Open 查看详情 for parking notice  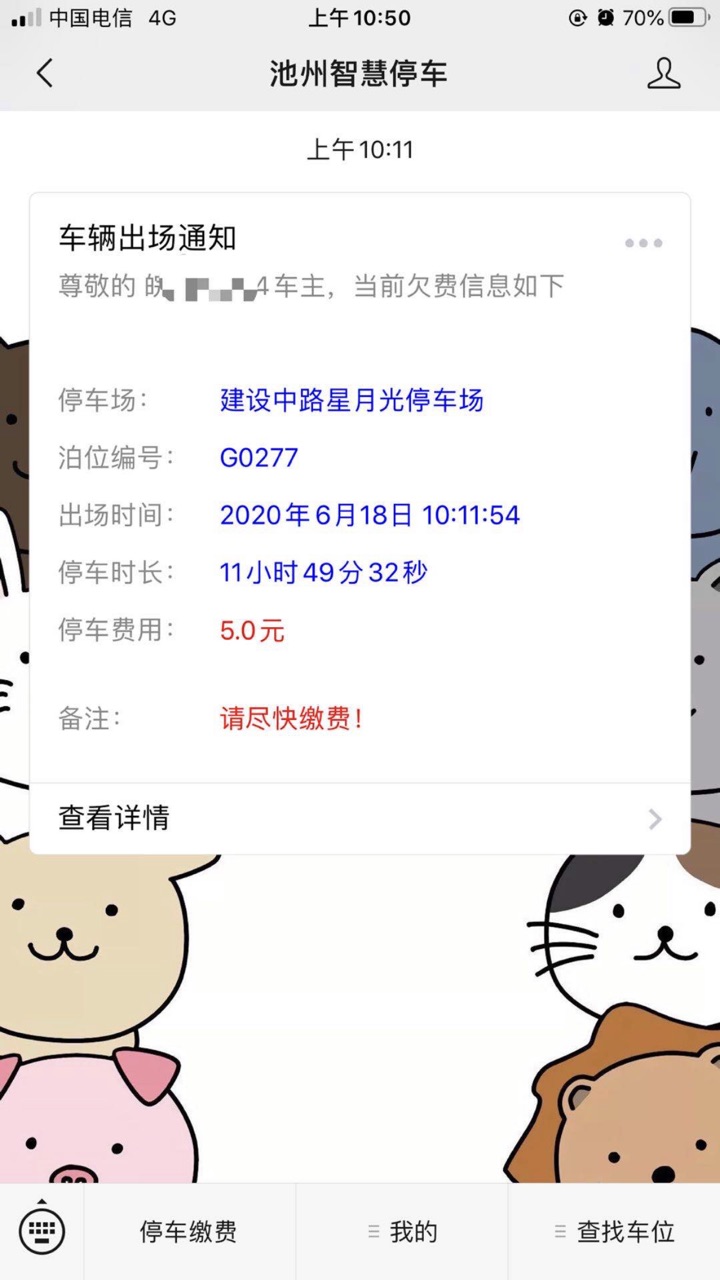[360, 818]
